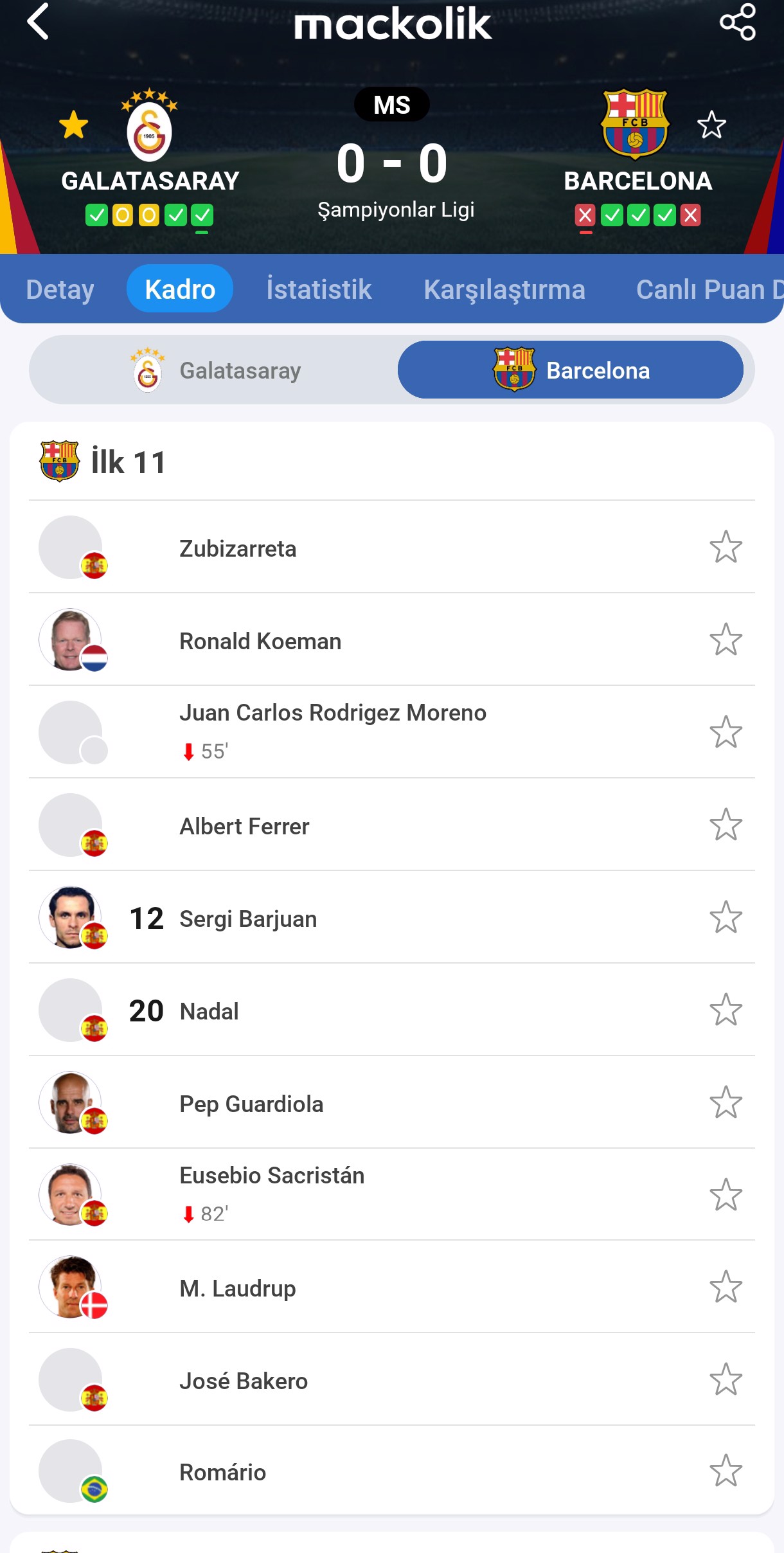This screenshot has width=784, height=1553.
Task: Switch to the Detay tab
Action: 60,289
